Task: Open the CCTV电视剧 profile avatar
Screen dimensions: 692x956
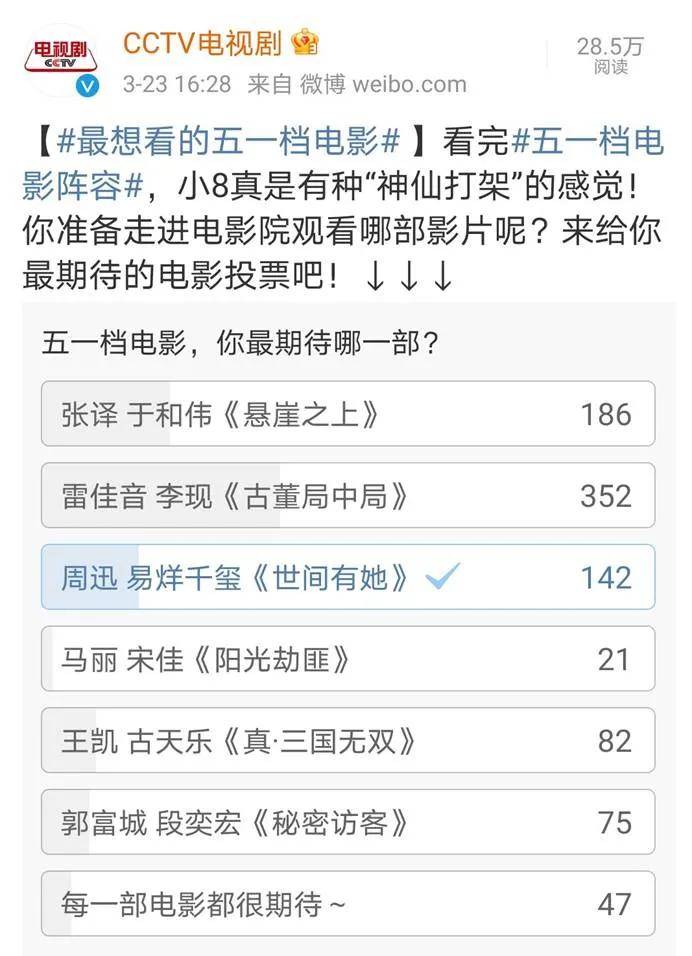Action: click(60, 58)
